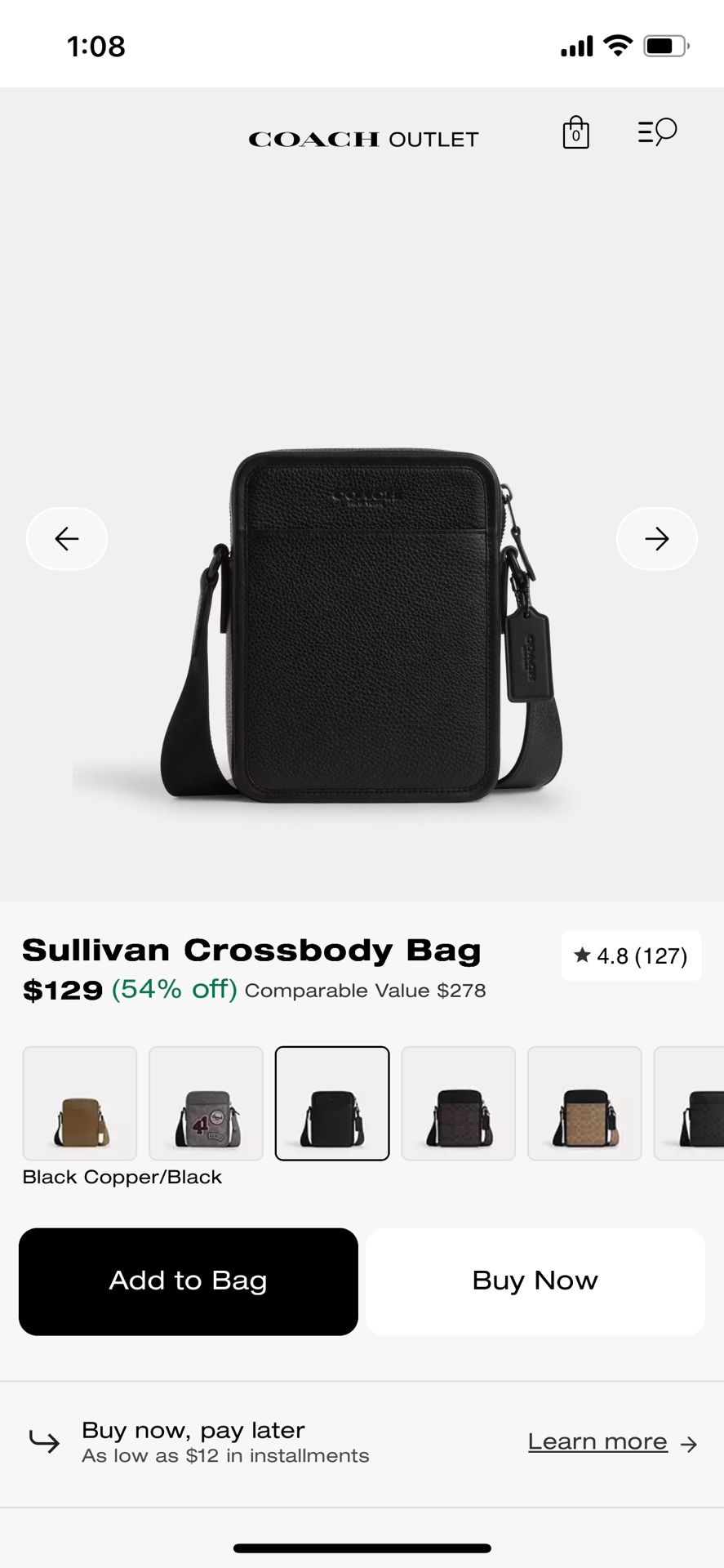Select the gray patches bag swatch

tap(206, 1103)
